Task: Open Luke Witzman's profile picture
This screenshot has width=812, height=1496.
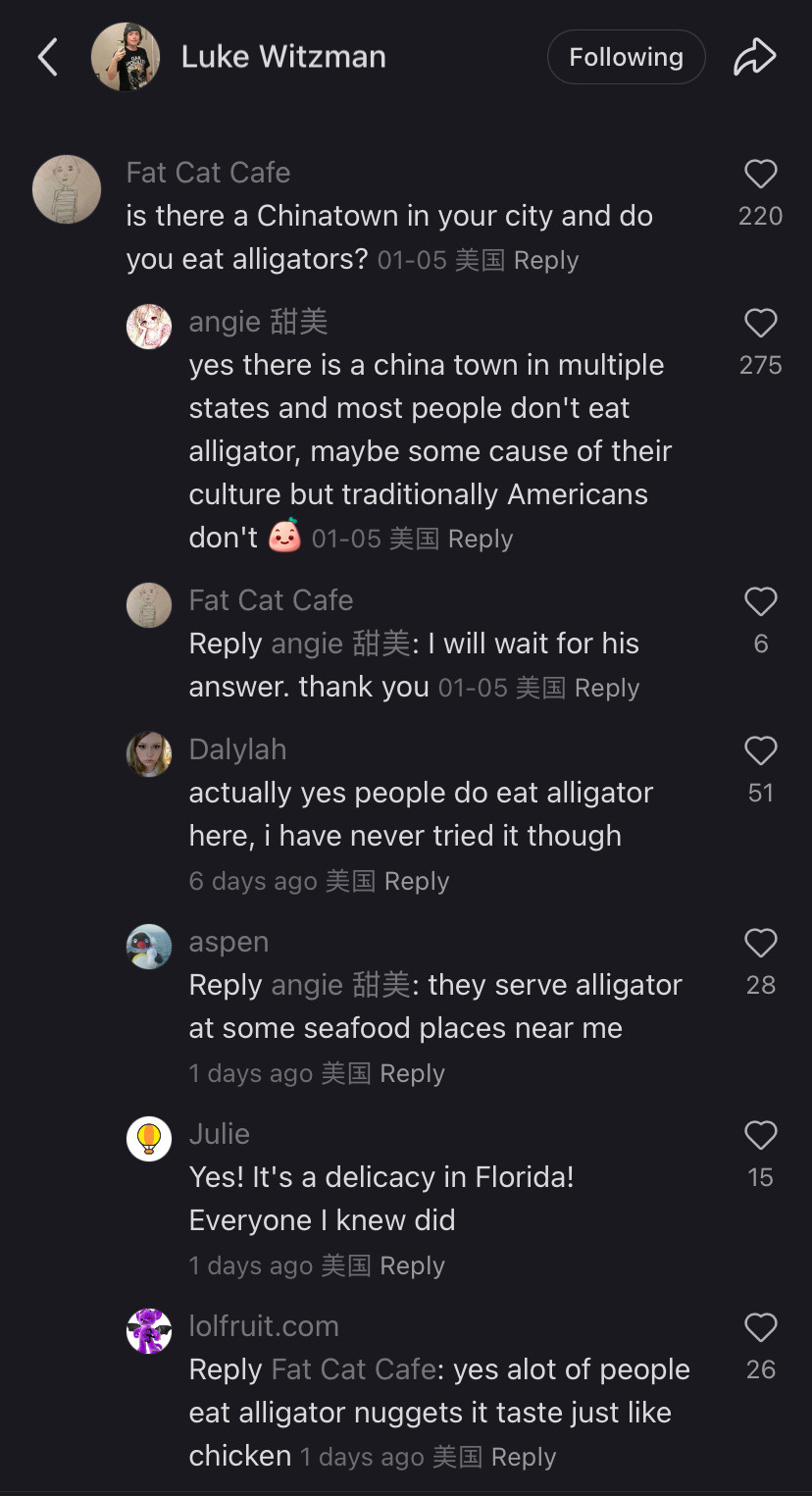Action: point(126,57)
